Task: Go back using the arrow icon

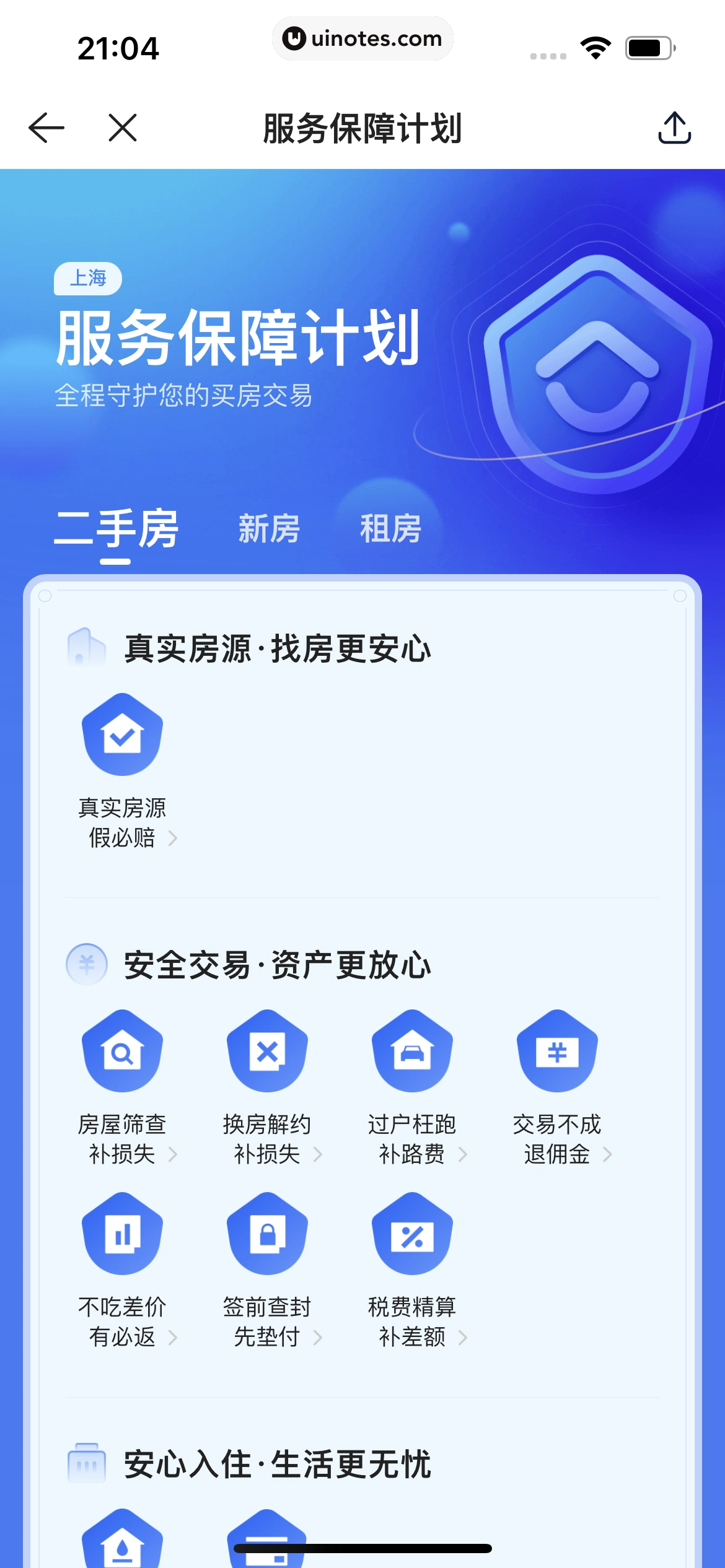Action: [46, 128]
